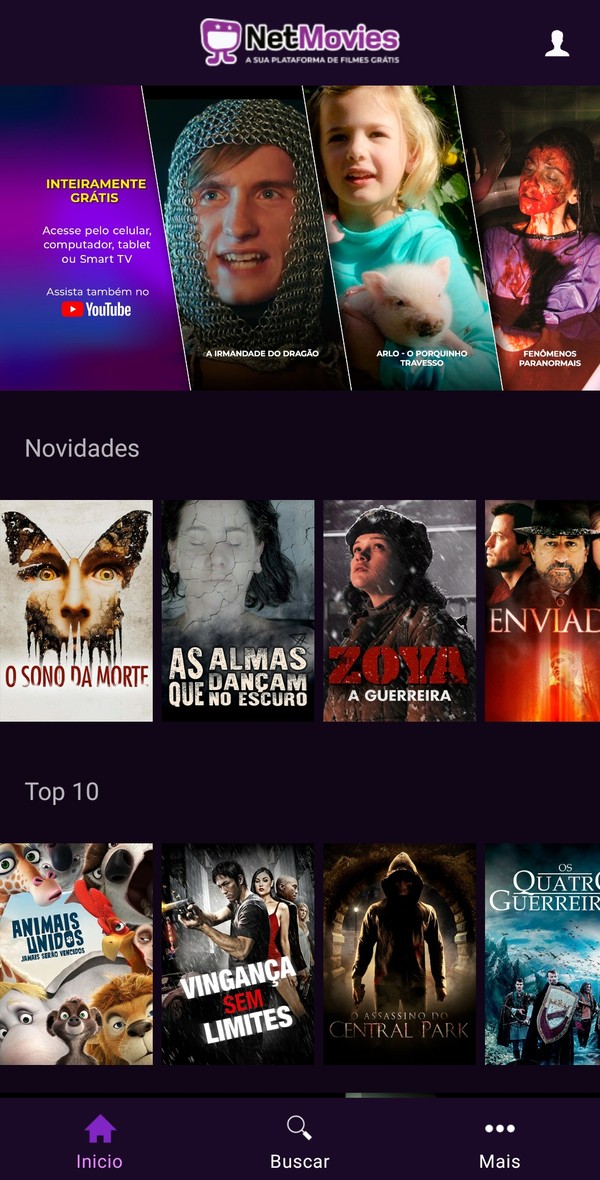Select the Fenômenos Paranormais banner
Viewport: 600px width, 1180px height.
pos(540,240)
